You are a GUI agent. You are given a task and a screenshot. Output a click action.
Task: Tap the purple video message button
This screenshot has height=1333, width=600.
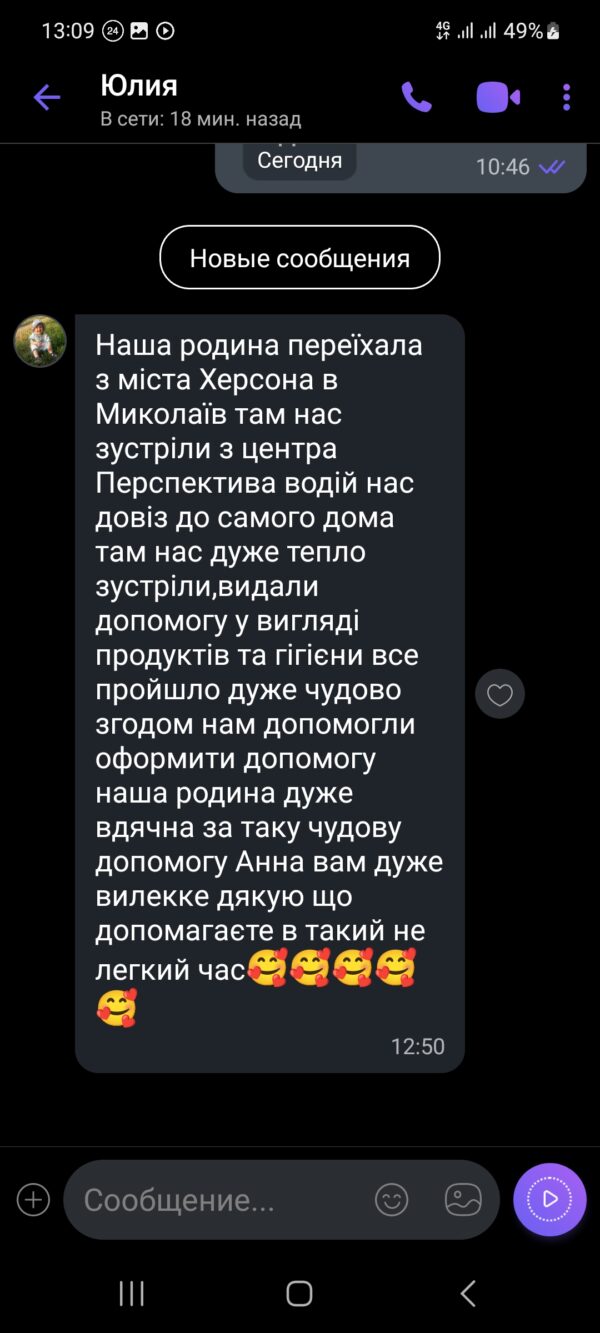550,1199
